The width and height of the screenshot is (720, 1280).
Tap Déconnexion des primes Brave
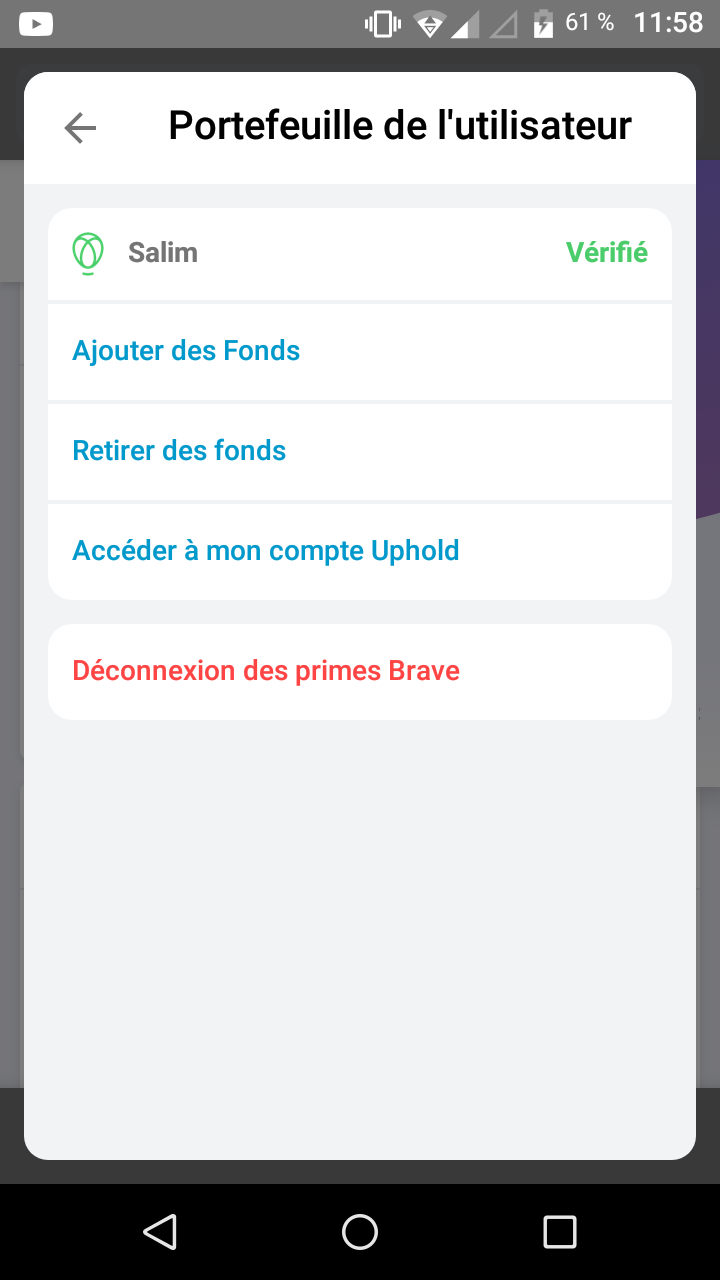360,671
